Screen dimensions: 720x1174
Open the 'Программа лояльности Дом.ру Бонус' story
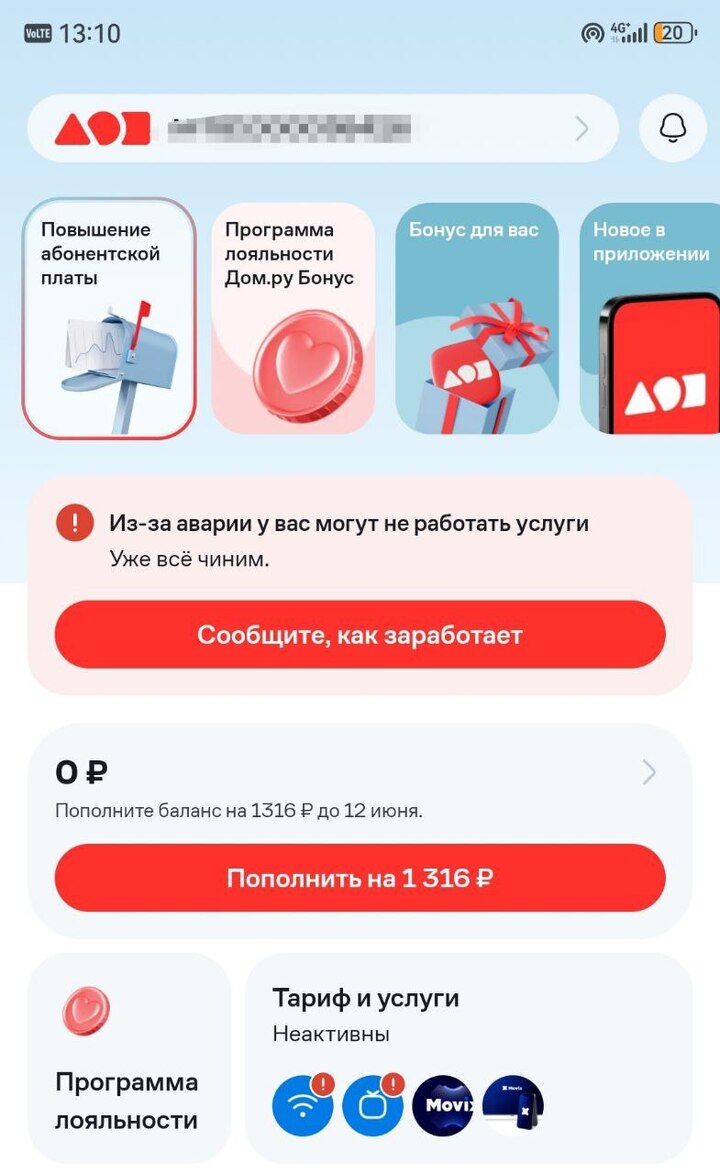click(x=293, y=318)
